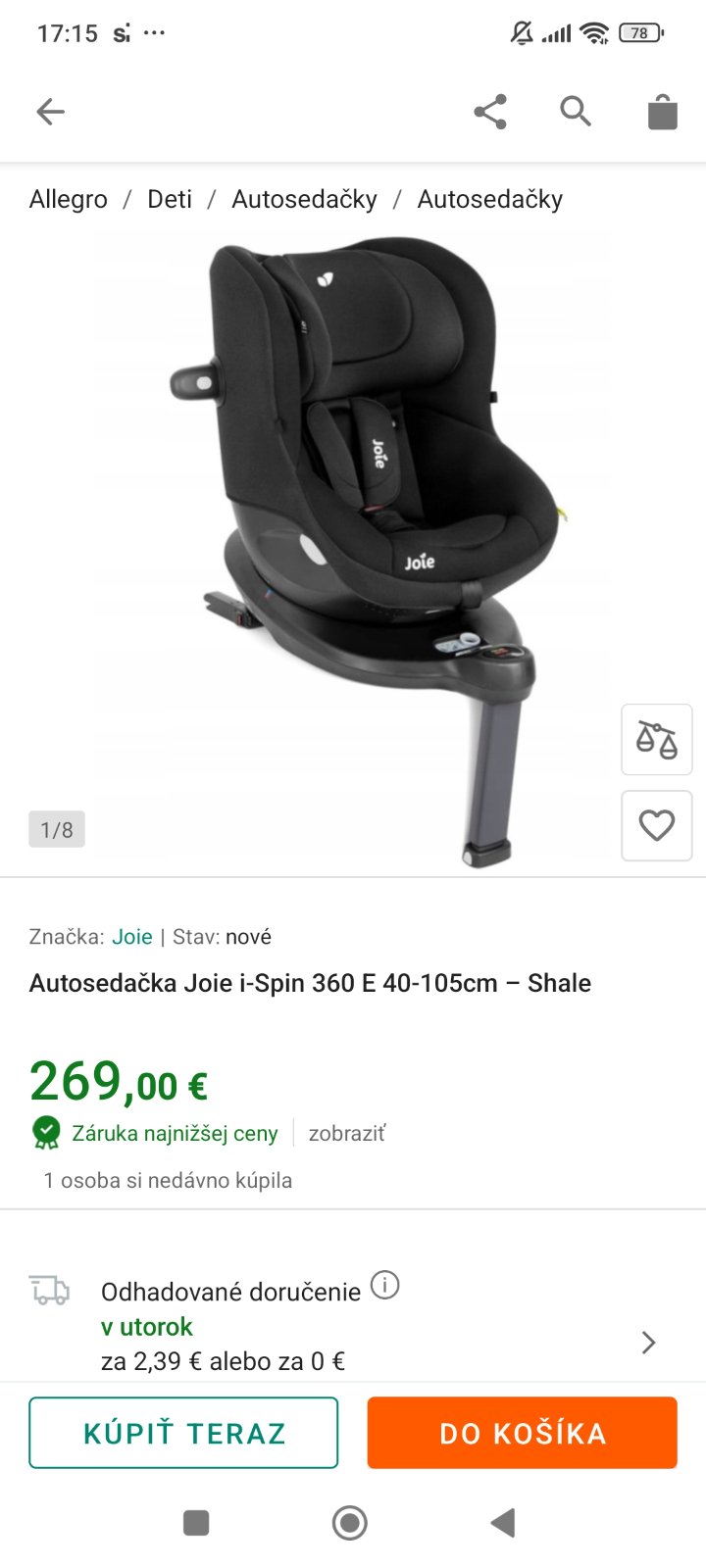Open the Allegro breadcrumb

point(69,199)
